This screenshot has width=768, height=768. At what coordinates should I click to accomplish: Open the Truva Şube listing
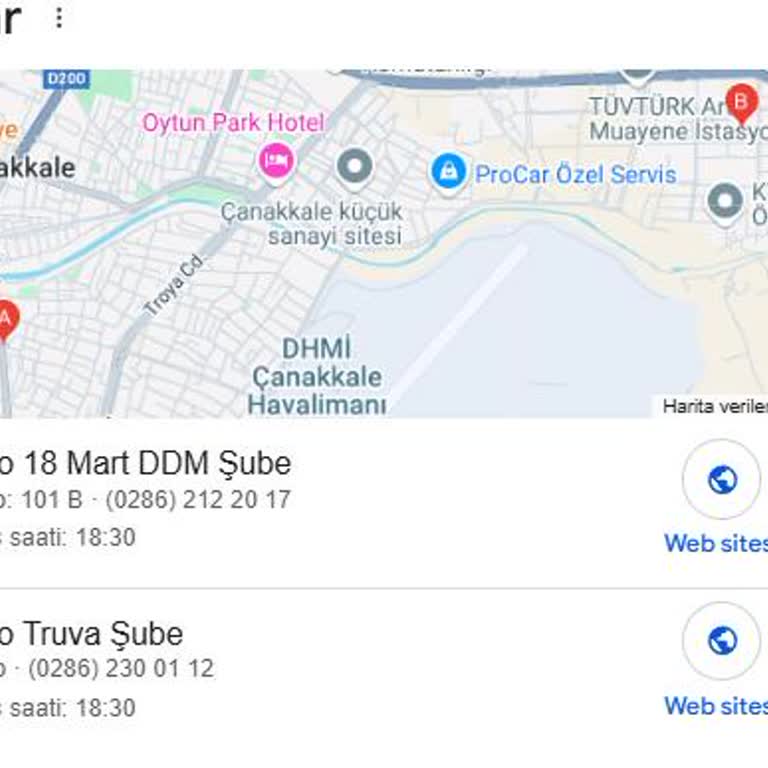(x=102, y=634)
